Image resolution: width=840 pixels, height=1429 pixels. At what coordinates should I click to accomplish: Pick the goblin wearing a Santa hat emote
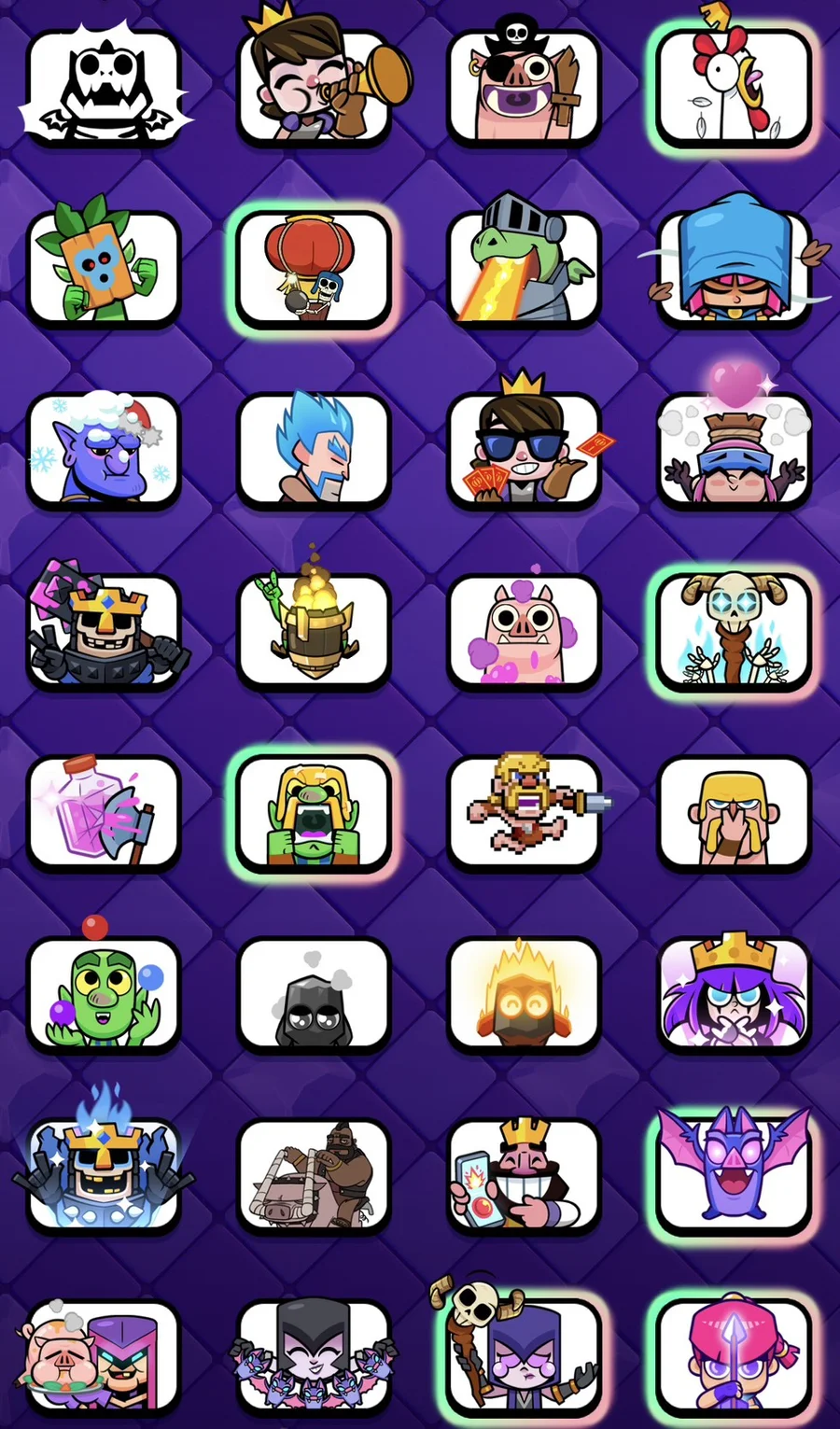tap(104, 450)
